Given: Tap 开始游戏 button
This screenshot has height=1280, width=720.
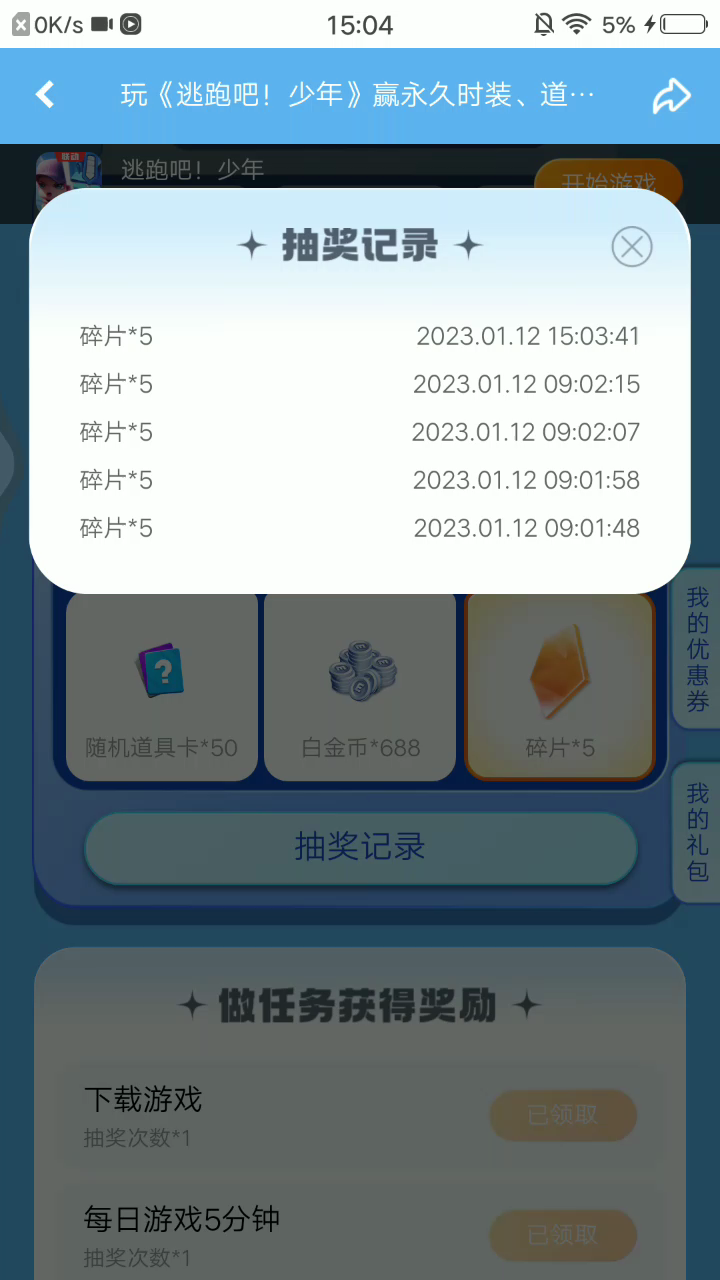Looking at the screenshot, I should click(608, 180).
